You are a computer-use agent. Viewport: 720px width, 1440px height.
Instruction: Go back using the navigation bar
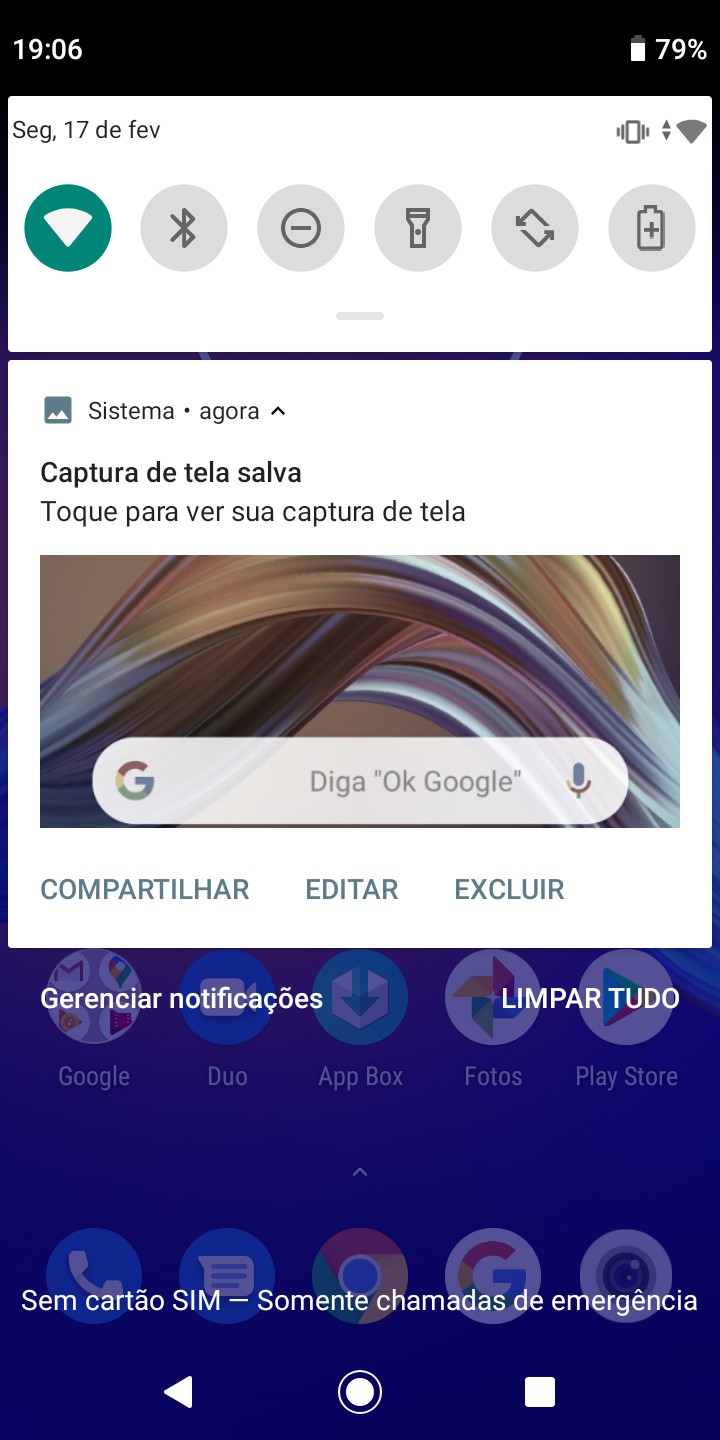coord(179,1391)
